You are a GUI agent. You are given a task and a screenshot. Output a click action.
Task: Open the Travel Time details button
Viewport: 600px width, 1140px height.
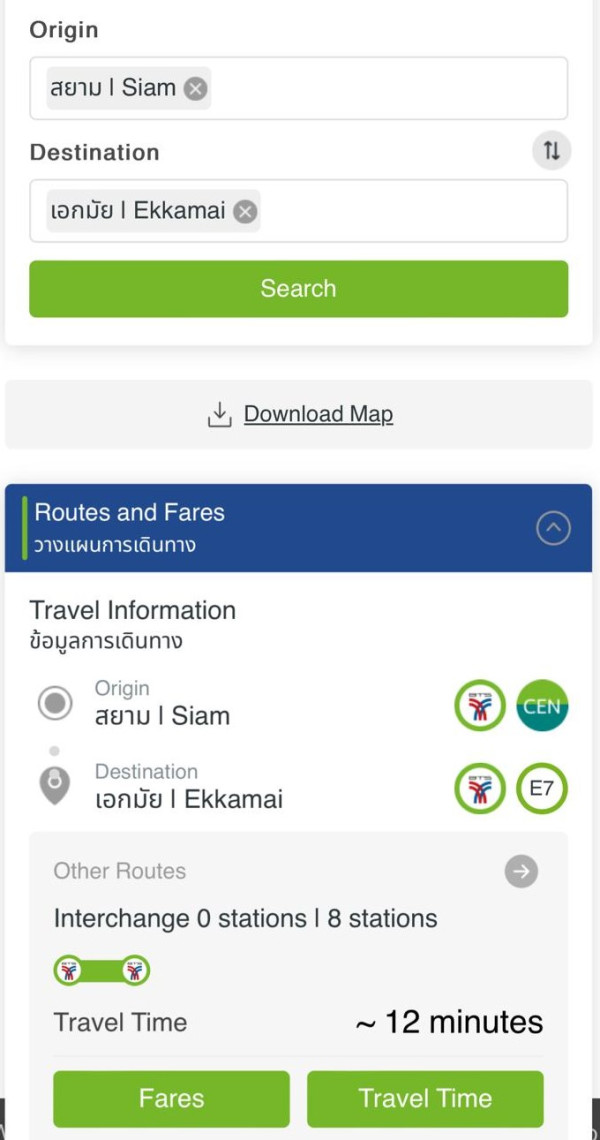pos(425,1098)
